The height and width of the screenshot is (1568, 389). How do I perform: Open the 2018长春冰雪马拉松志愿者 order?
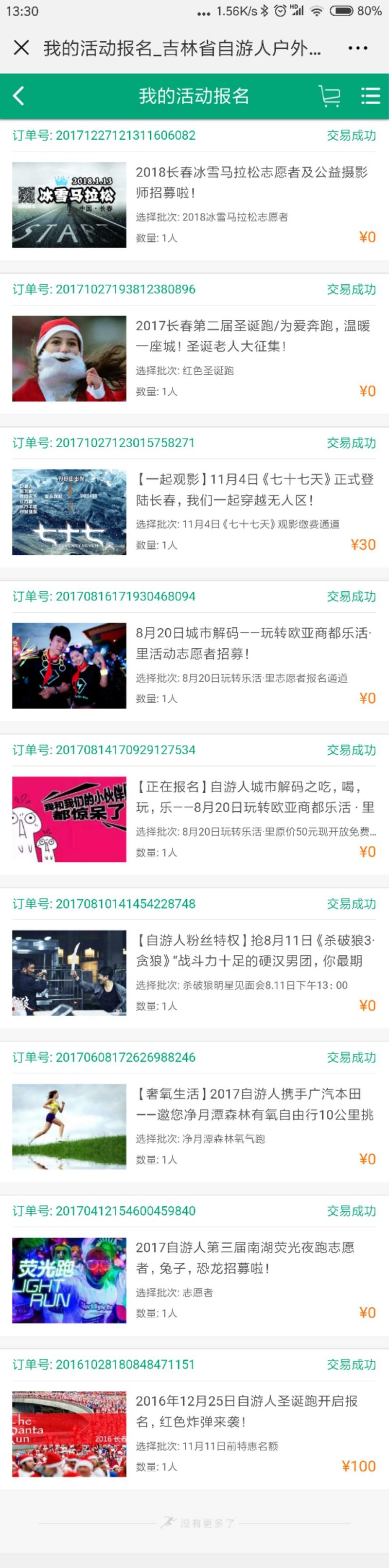point(251,182)
